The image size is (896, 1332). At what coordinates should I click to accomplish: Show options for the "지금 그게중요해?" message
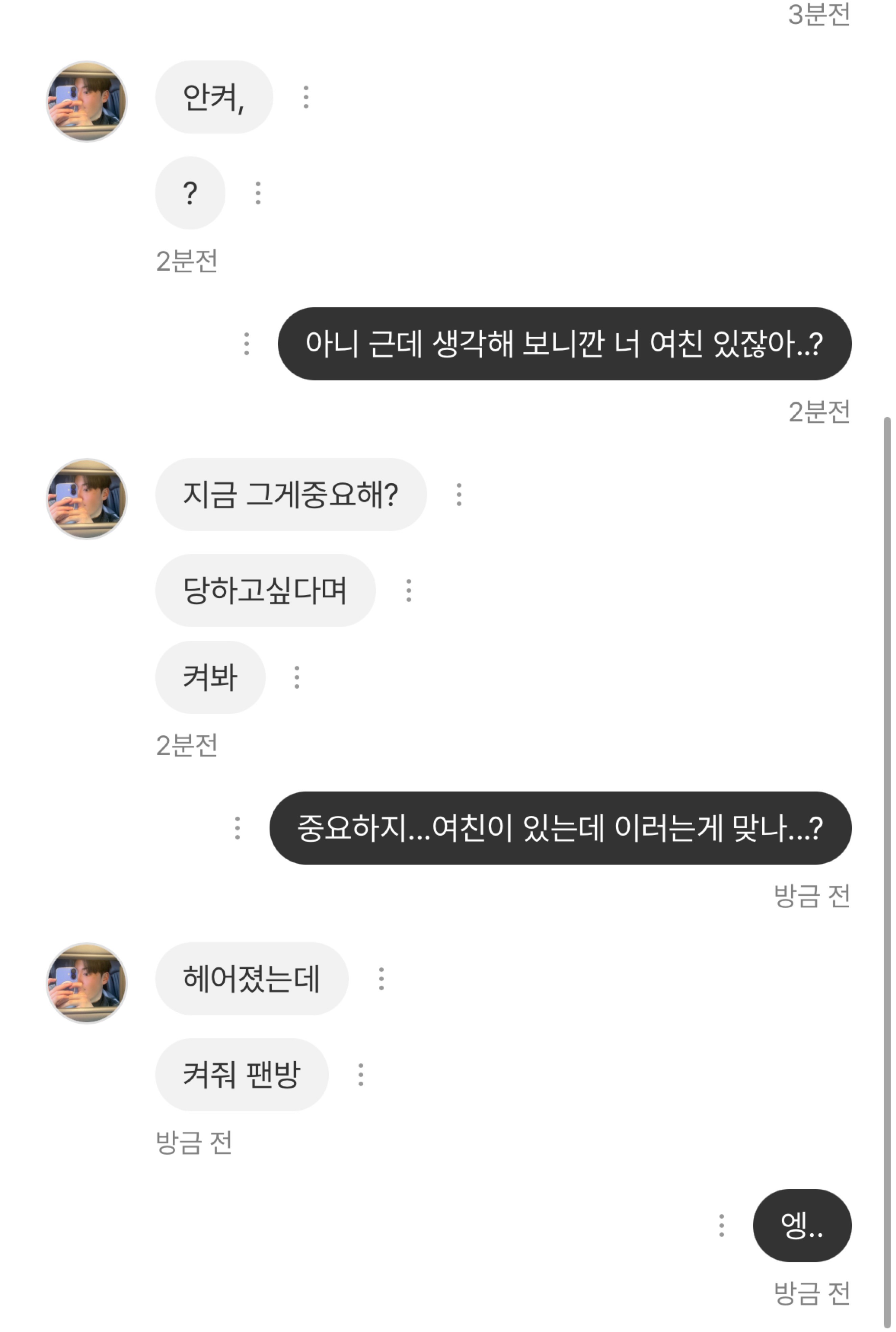pos(458,494)
